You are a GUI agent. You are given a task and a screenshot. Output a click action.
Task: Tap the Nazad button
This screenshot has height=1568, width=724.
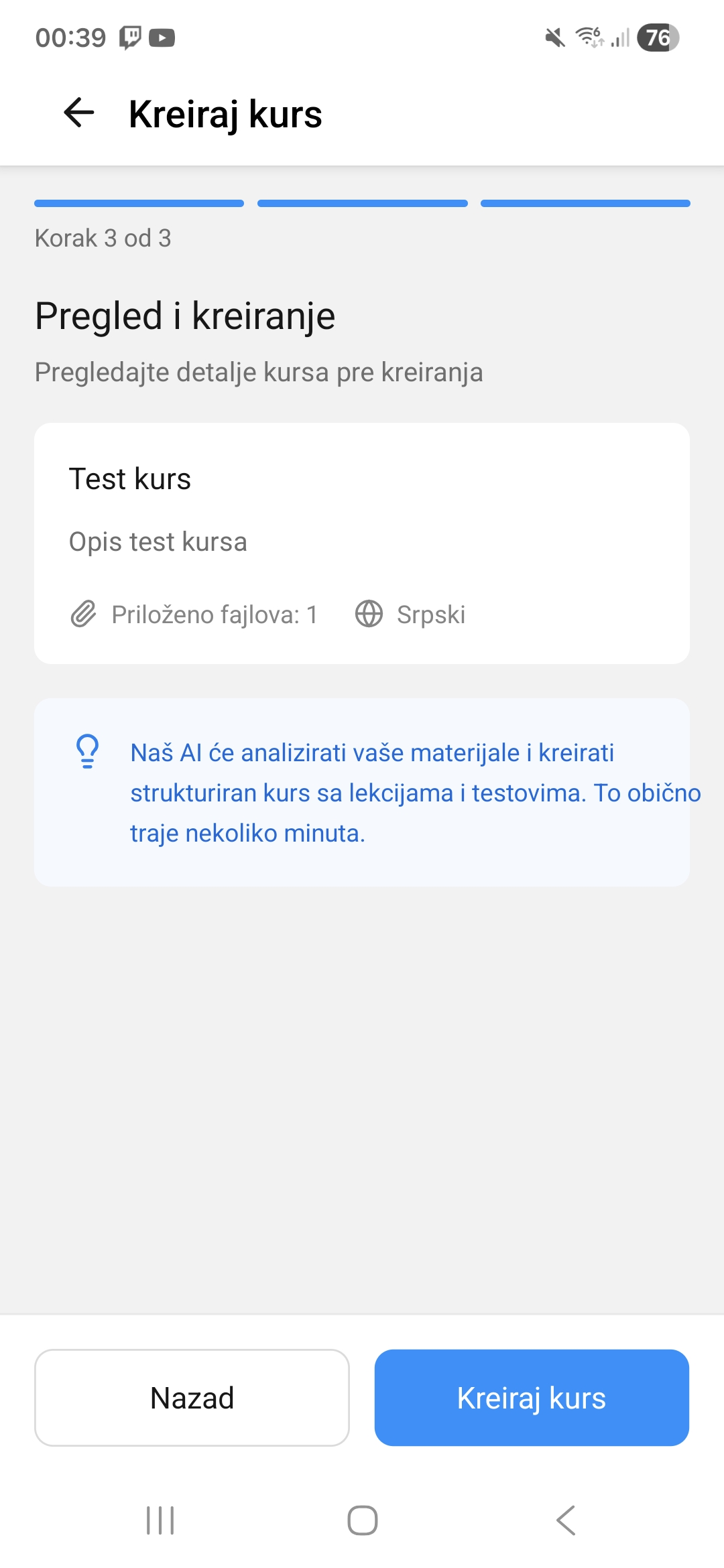pyautogui.click(x=192, y=1398)
